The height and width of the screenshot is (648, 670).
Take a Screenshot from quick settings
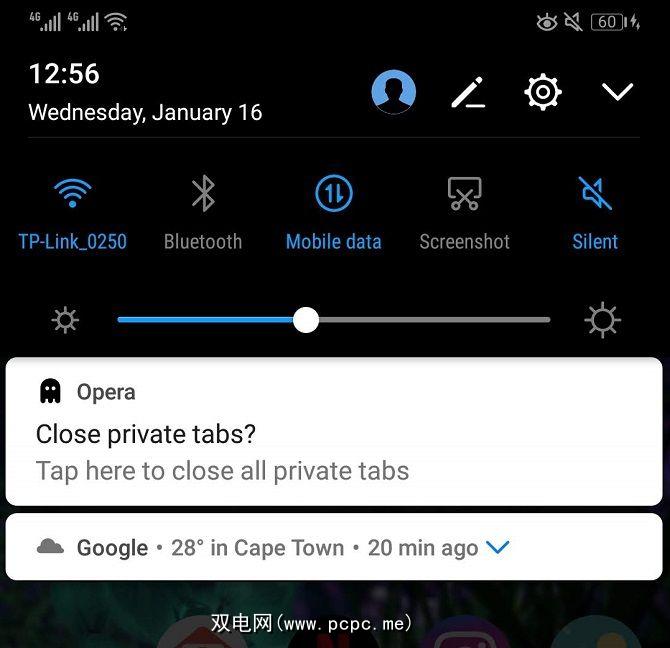tap(464, 194)
